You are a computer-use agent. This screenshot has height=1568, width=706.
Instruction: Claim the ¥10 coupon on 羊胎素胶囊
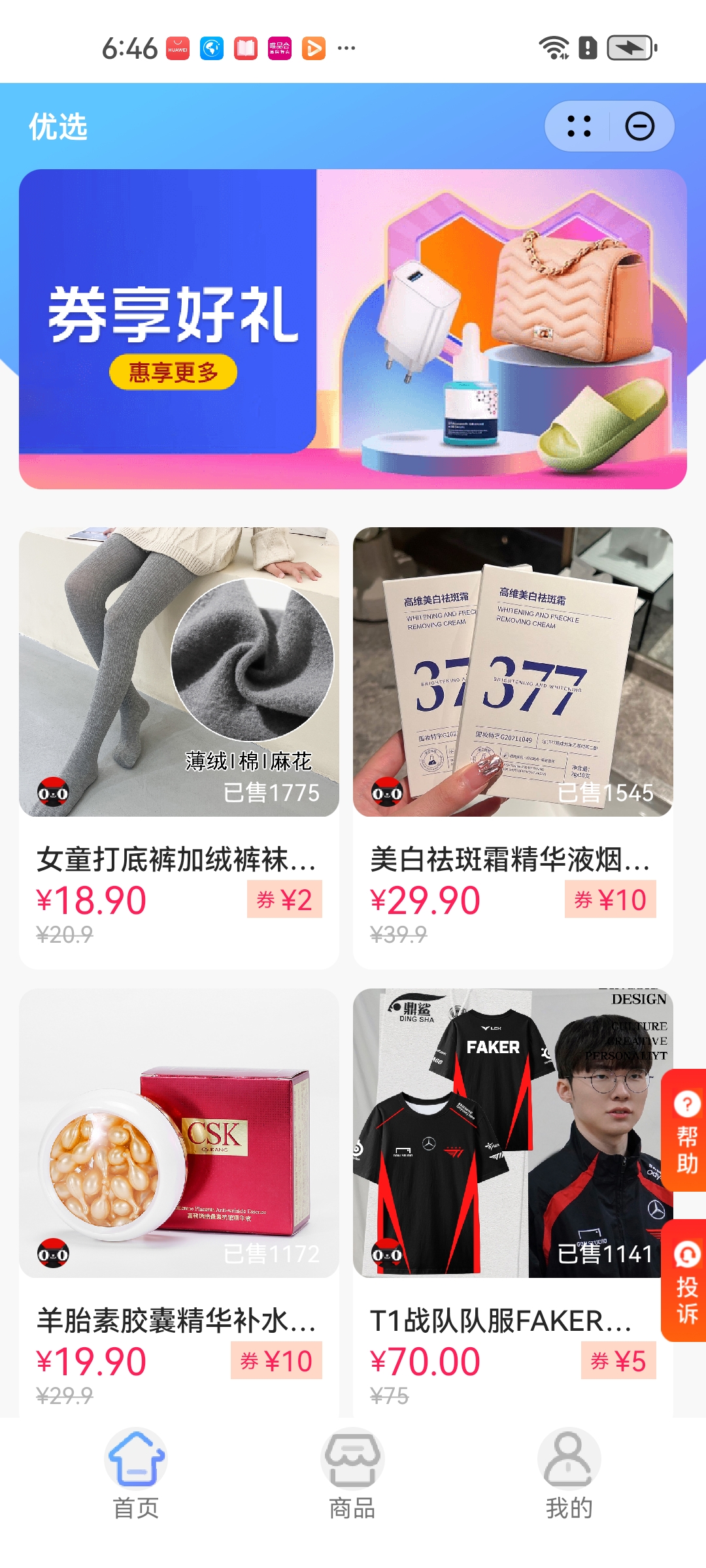point(276,1361)
